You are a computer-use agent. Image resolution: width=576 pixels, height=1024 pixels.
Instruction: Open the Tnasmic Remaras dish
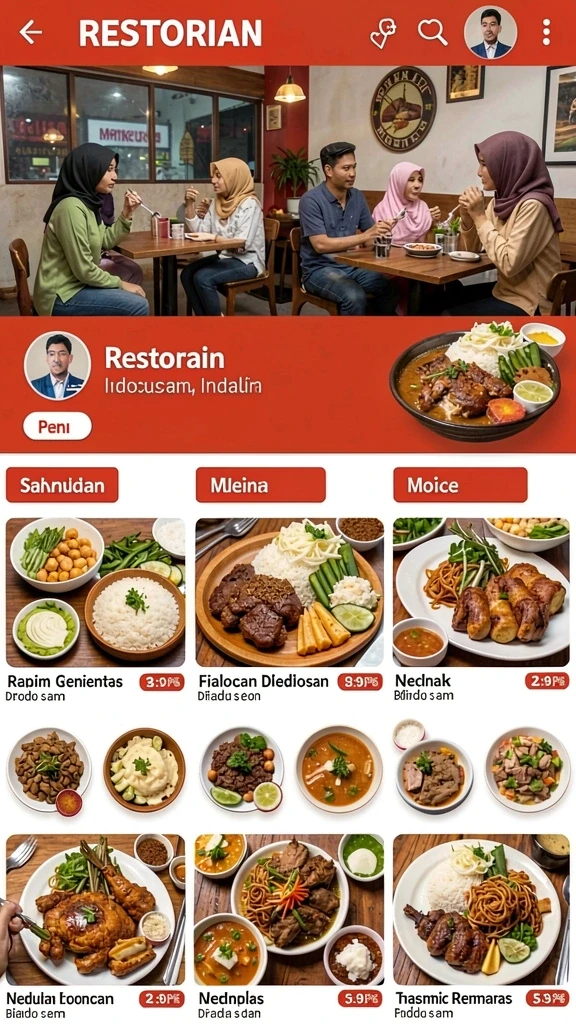point(481,926)
